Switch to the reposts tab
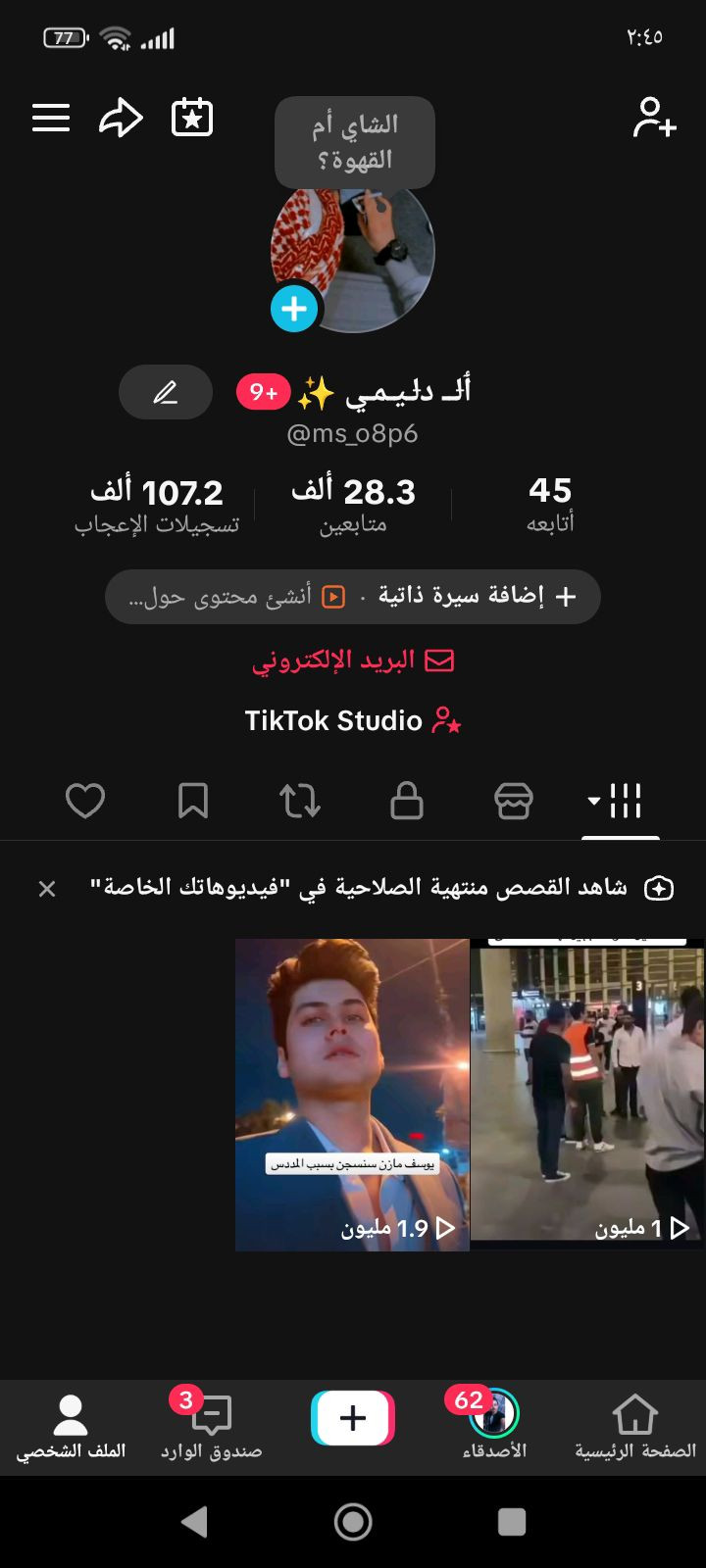This screenshot has width=706, height=1568. pos(300,802)
